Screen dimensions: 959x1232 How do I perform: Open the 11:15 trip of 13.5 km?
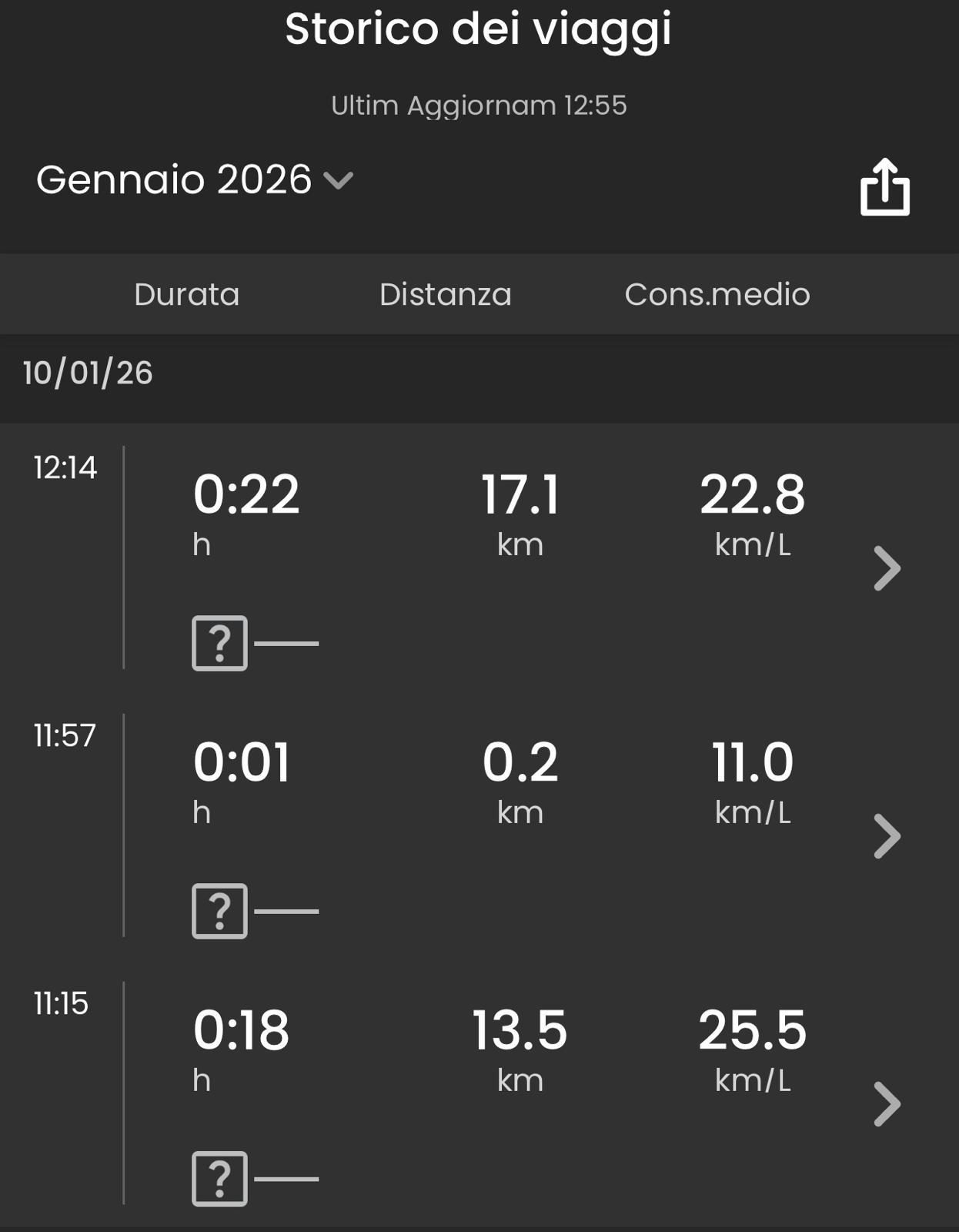887,1104
